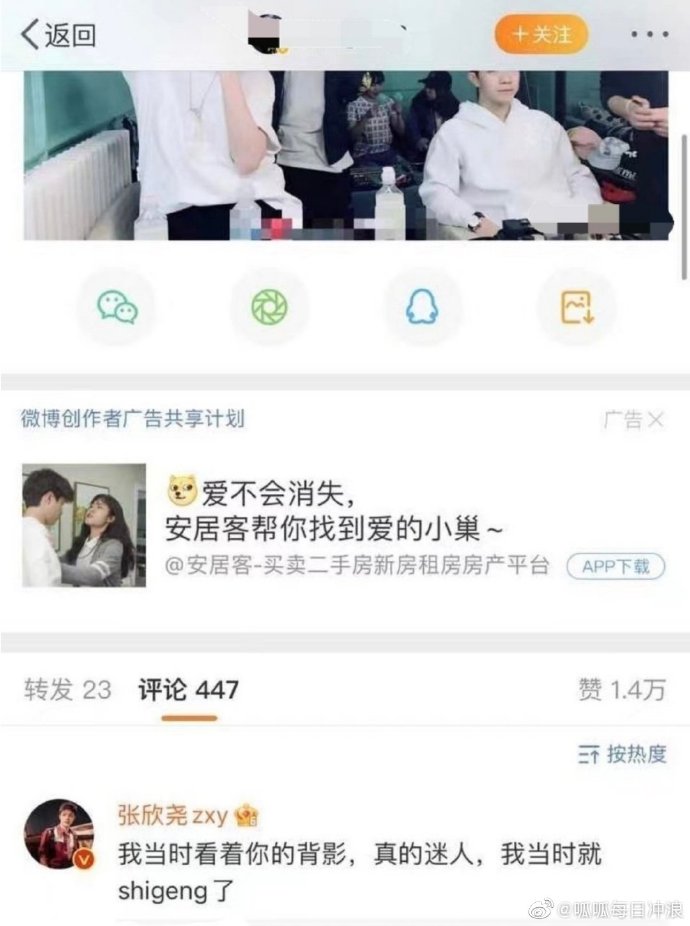The height and width of the screenshot is (926, 690).
Task: Open the three-dot overflow menu
Action: (x=649, y=35)
